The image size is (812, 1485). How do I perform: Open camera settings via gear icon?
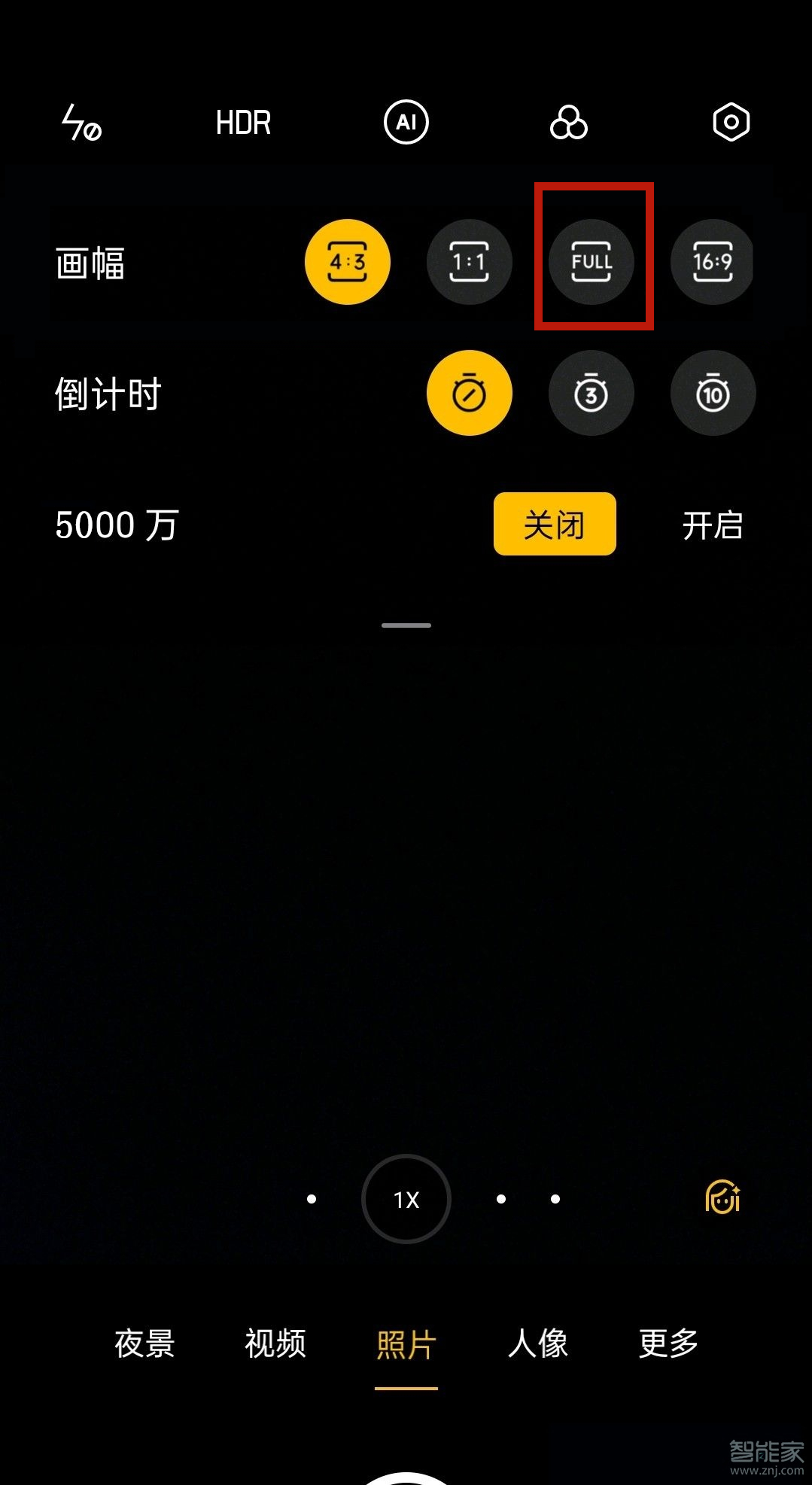pyautogui.click(x=731, y=121)
